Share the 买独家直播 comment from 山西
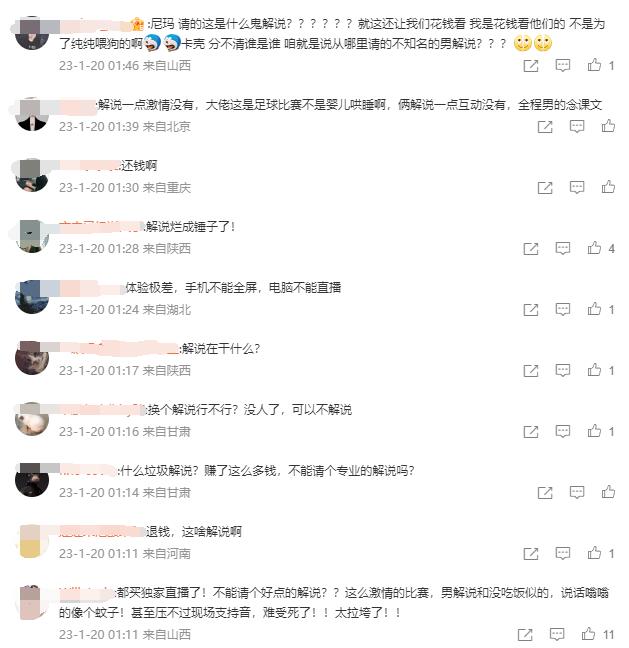The height and width of the screenshot is (648, 629). 526,634
